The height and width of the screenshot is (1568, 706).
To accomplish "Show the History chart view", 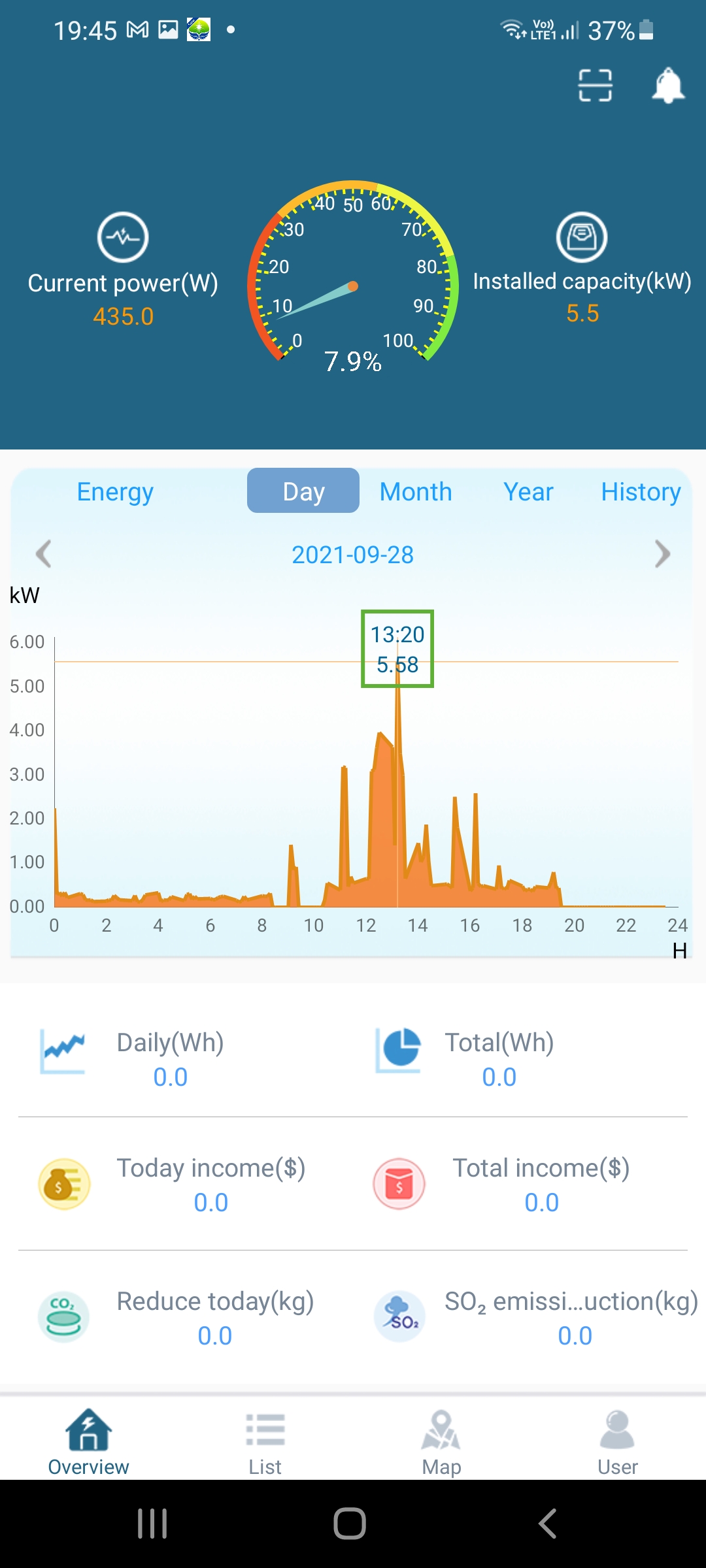I will tap(641, 491).
